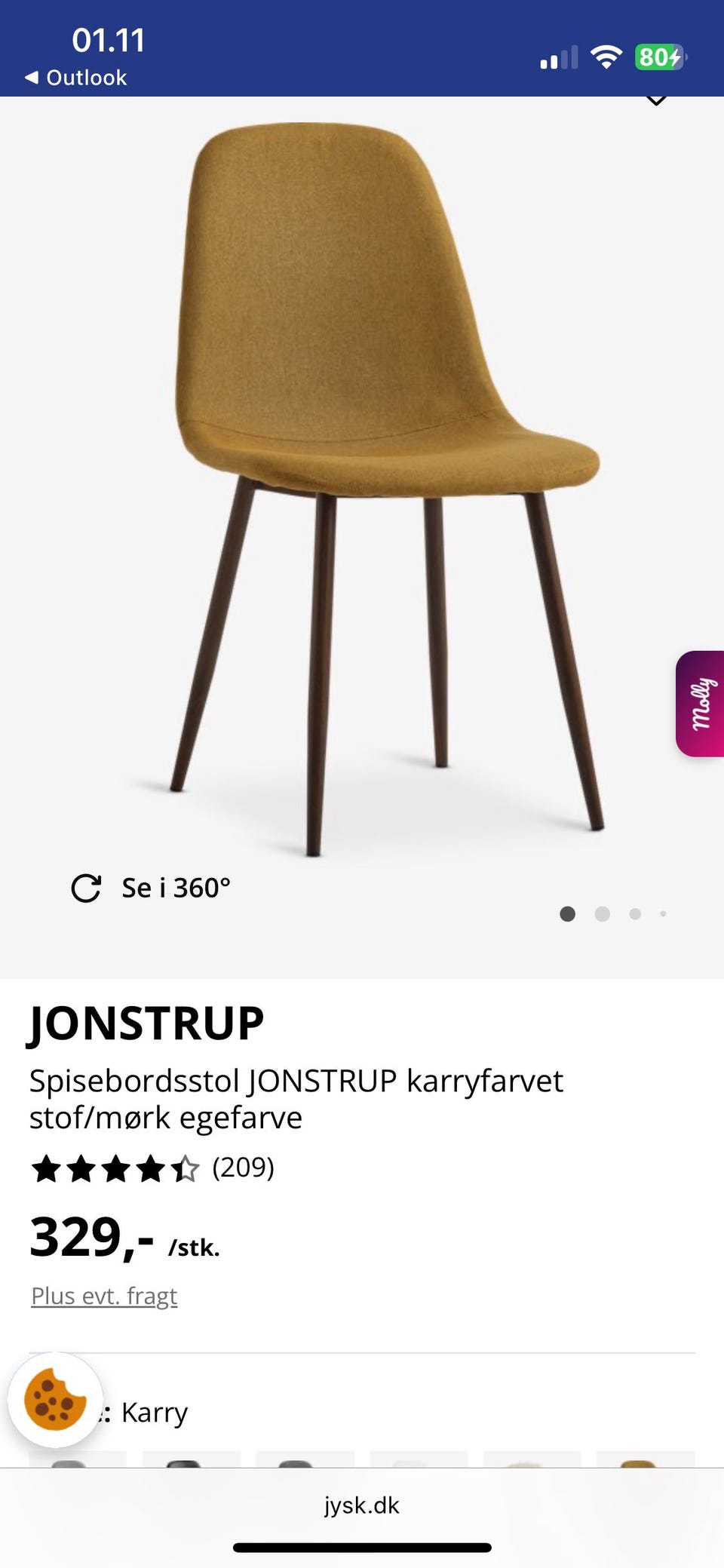
Task: Tap the jysk.dk address bar
Action: coord(362,1505)
